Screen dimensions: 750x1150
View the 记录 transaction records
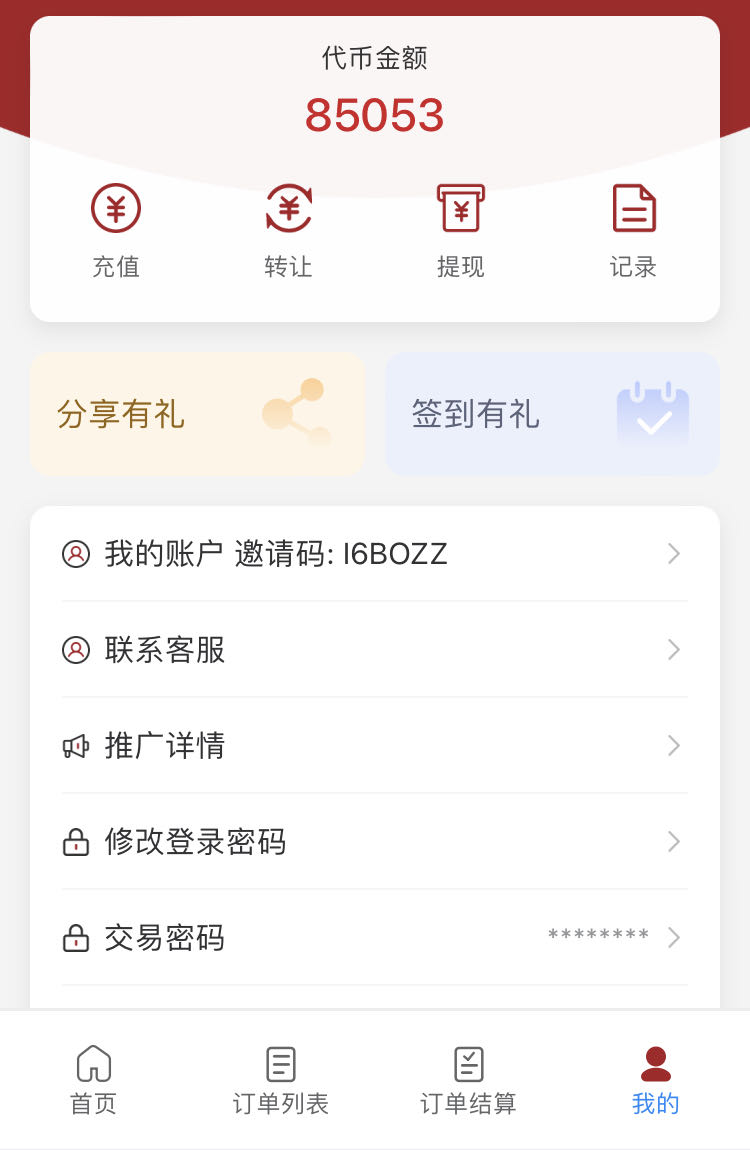pos(634,230)
